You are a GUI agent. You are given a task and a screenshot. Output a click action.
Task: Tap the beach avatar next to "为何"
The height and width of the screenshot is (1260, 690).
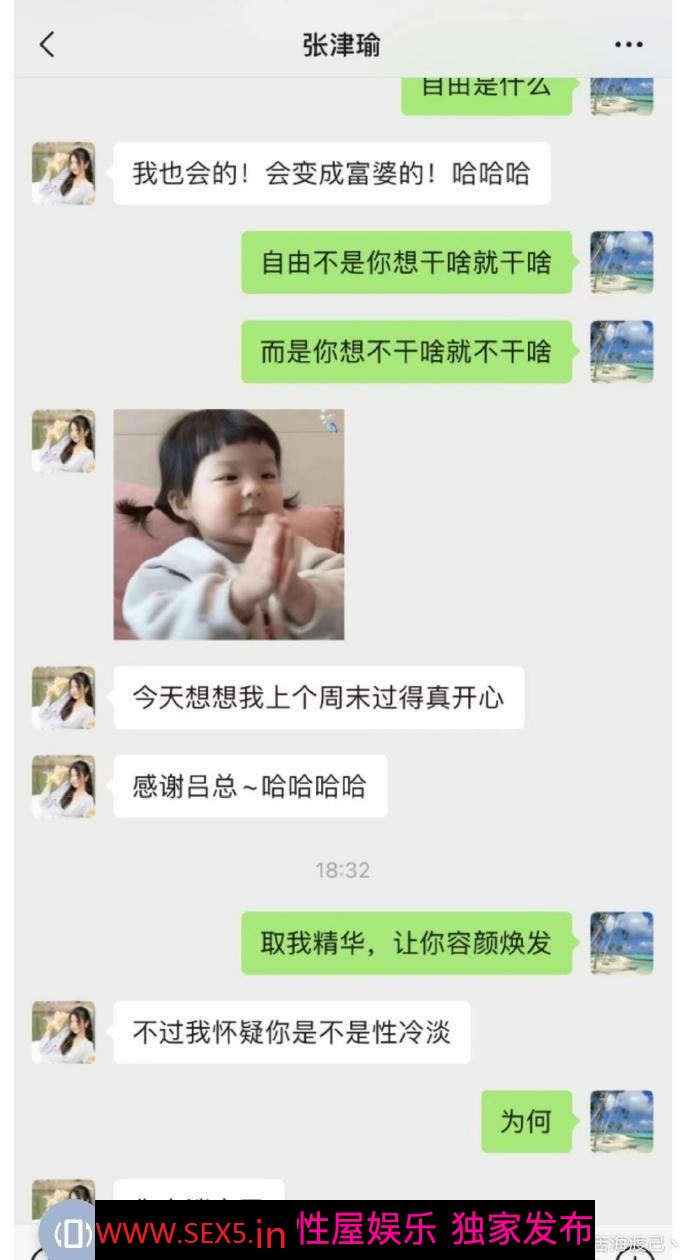click(621, 1121)
